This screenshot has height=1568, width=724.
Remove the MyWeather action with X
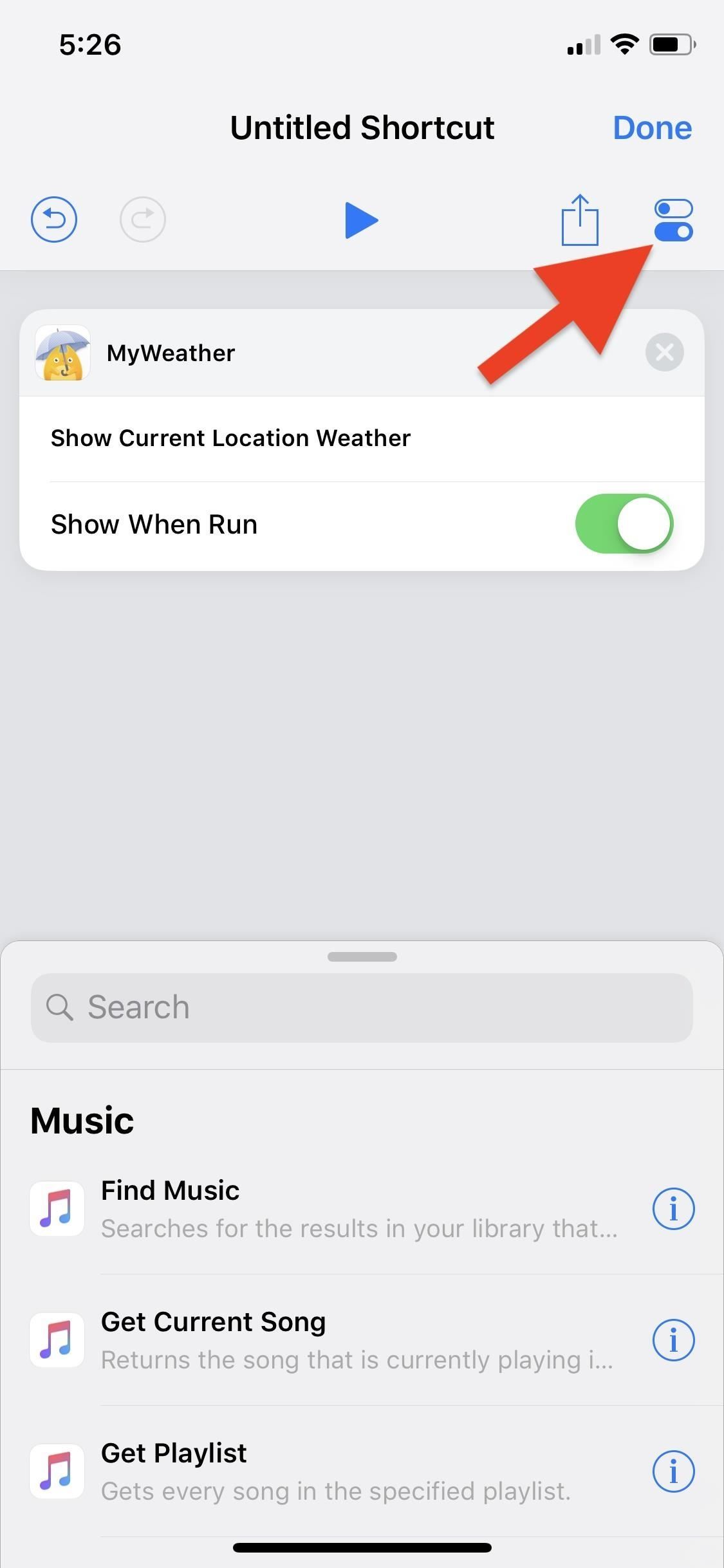point(664,352)
